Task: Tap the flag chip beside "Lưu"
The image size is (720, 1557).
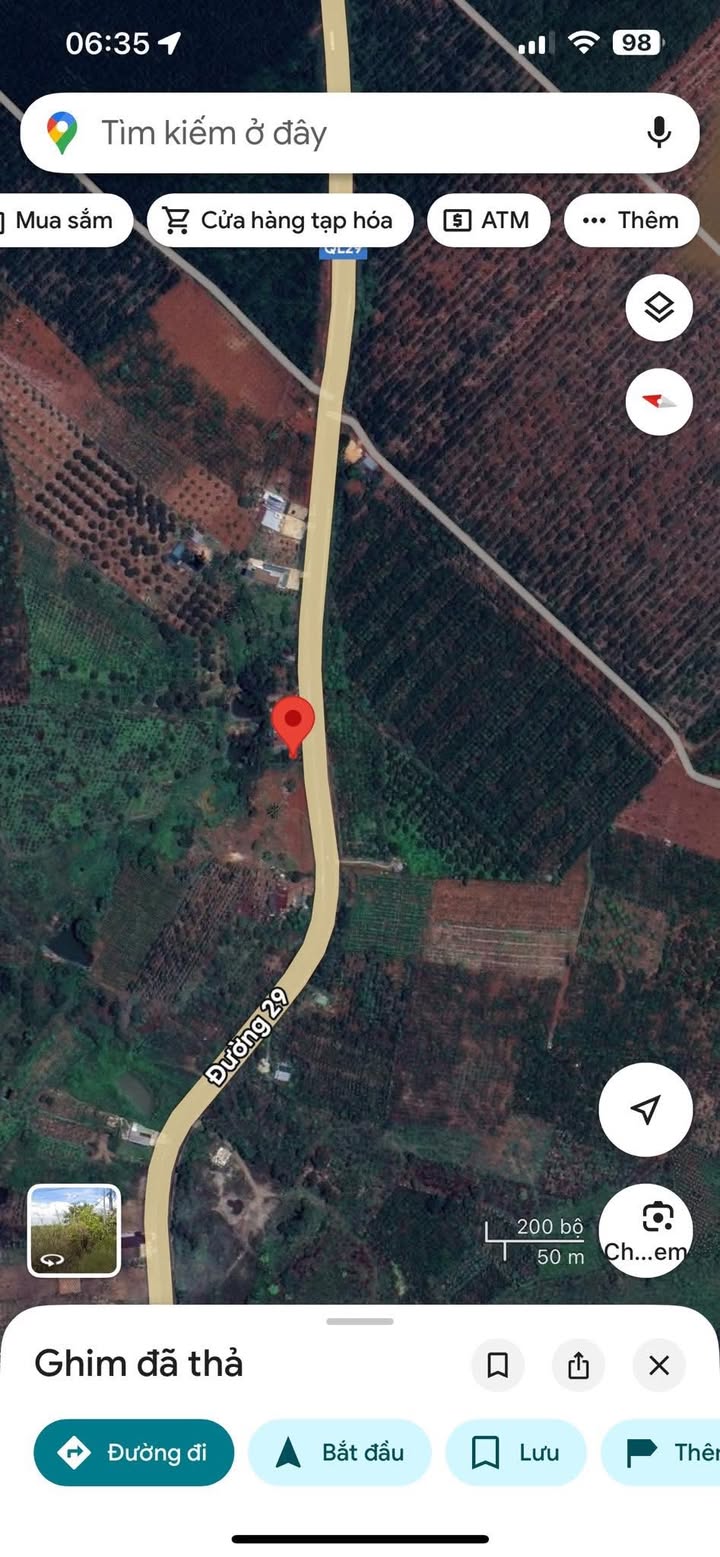Action: (x=665, y=1452)
